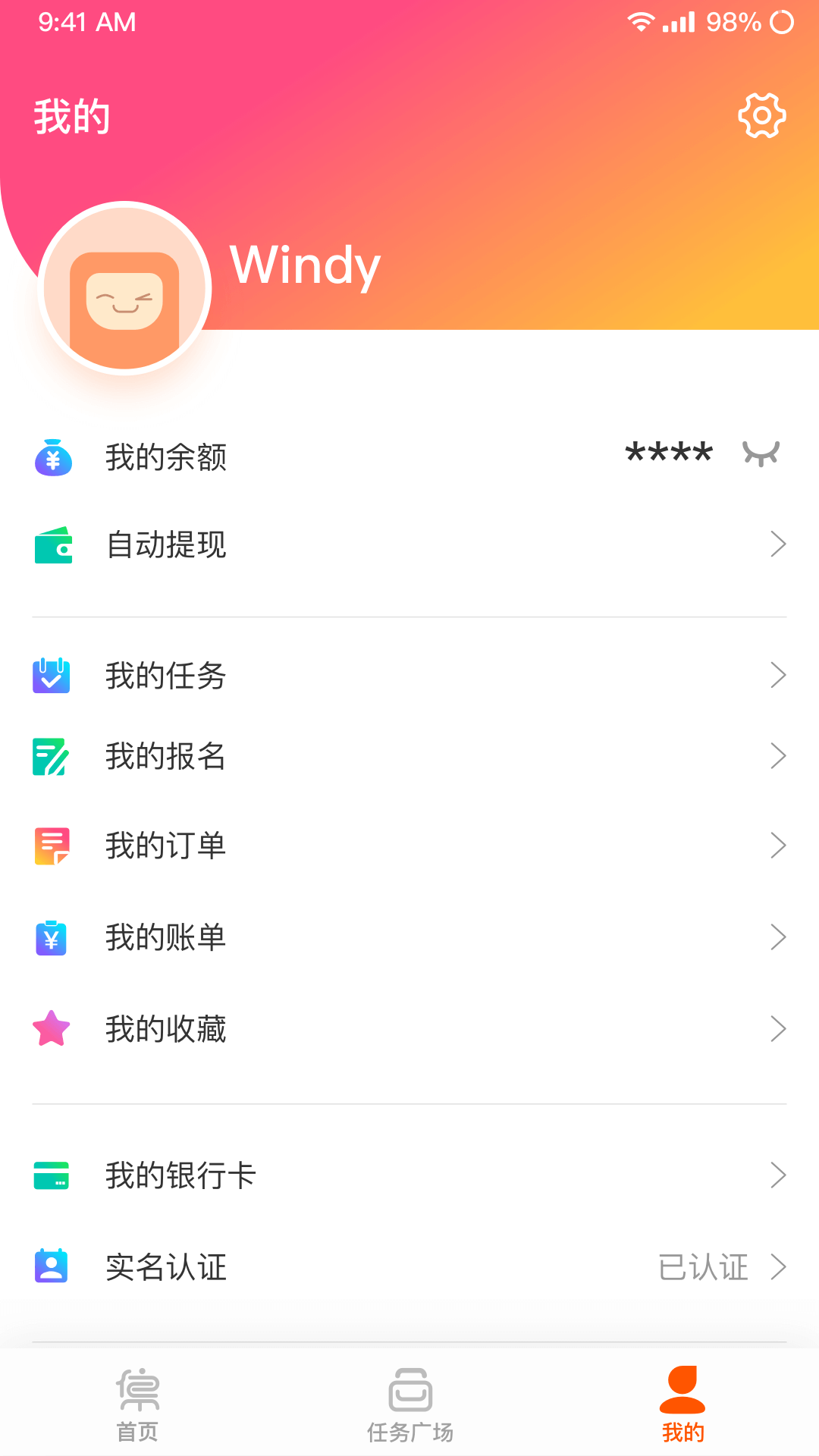Tap the Windy profile avatar
The height and width of the screenshot is (1456, 819).
124,288
